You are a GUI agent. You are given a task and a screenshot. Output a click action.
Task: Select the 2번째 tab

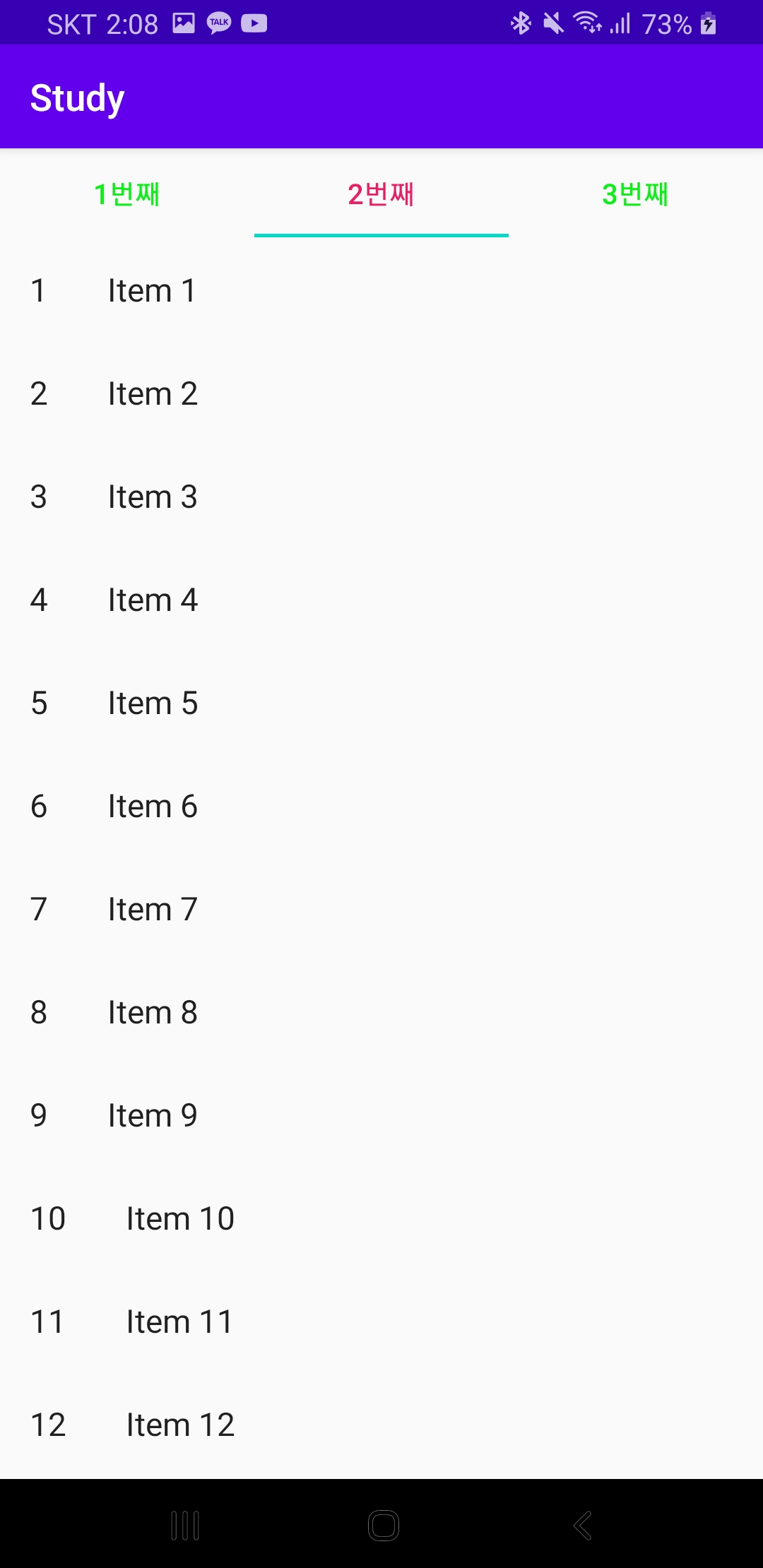(381, 194)
